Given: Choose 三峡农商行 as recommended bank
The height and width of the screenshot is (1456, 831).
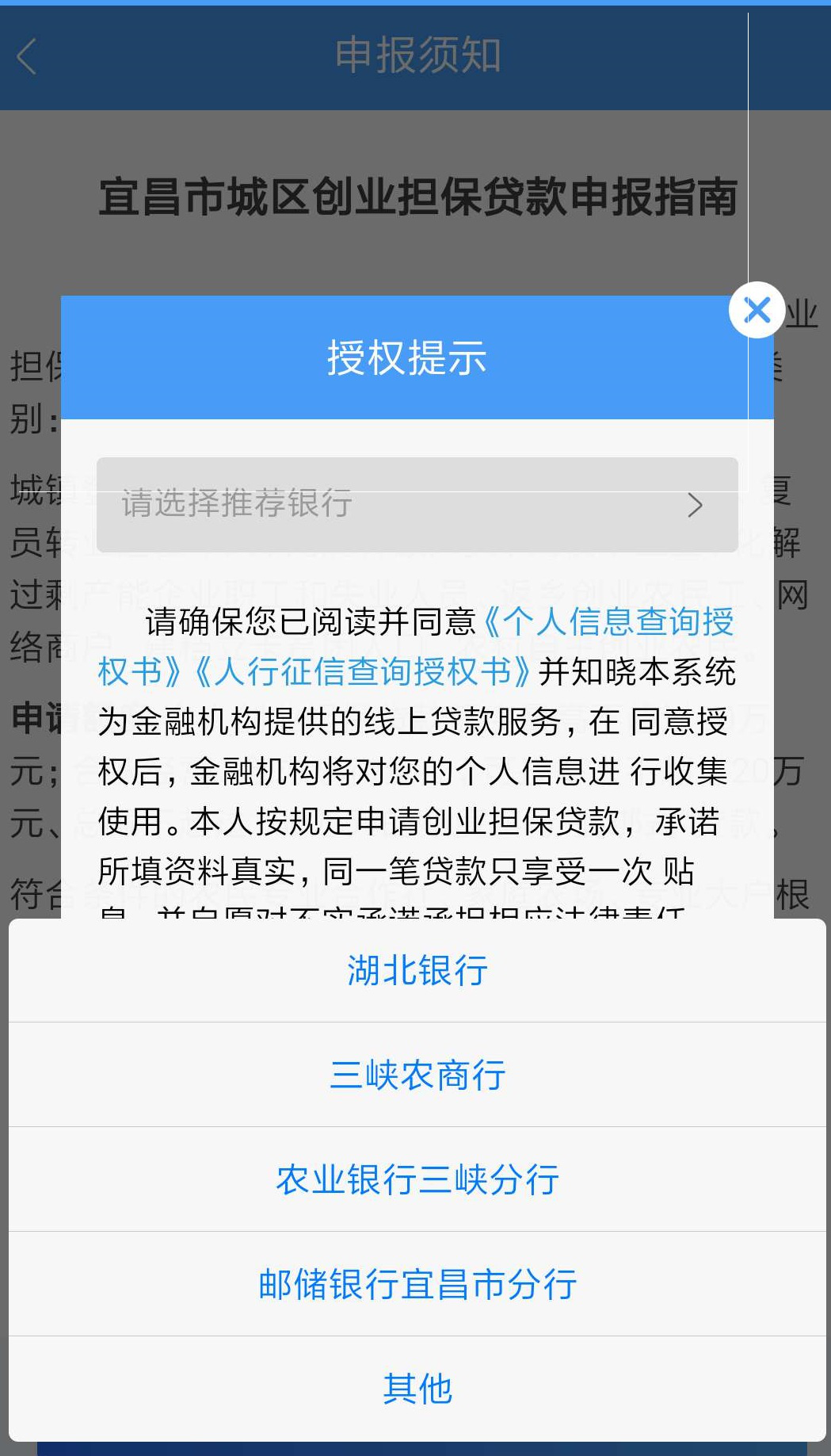Looking at the screenshot, I should 417,1075.
